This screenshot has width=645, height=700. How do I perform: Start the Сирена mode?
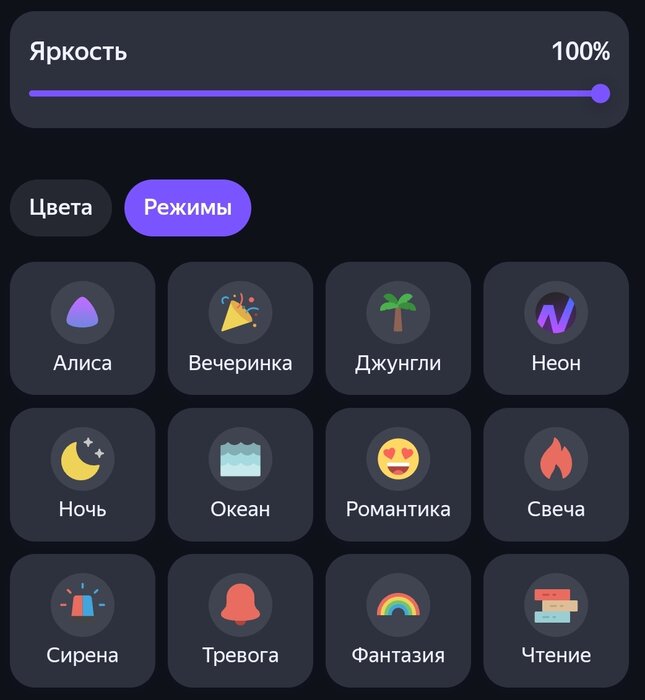[x=83, y=620]
